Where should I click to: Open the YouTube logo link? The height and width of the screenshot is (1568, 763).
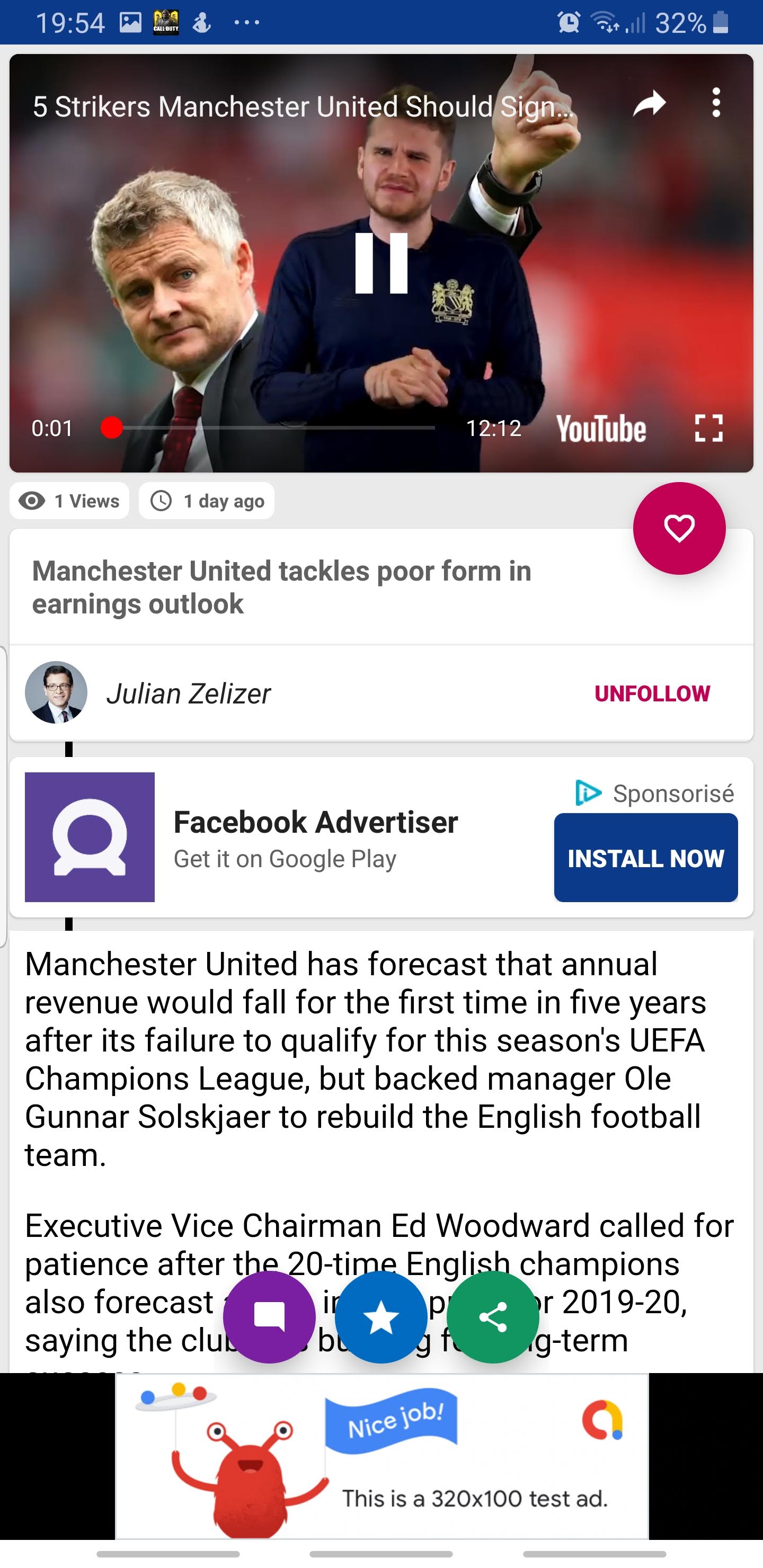point(600,429)
